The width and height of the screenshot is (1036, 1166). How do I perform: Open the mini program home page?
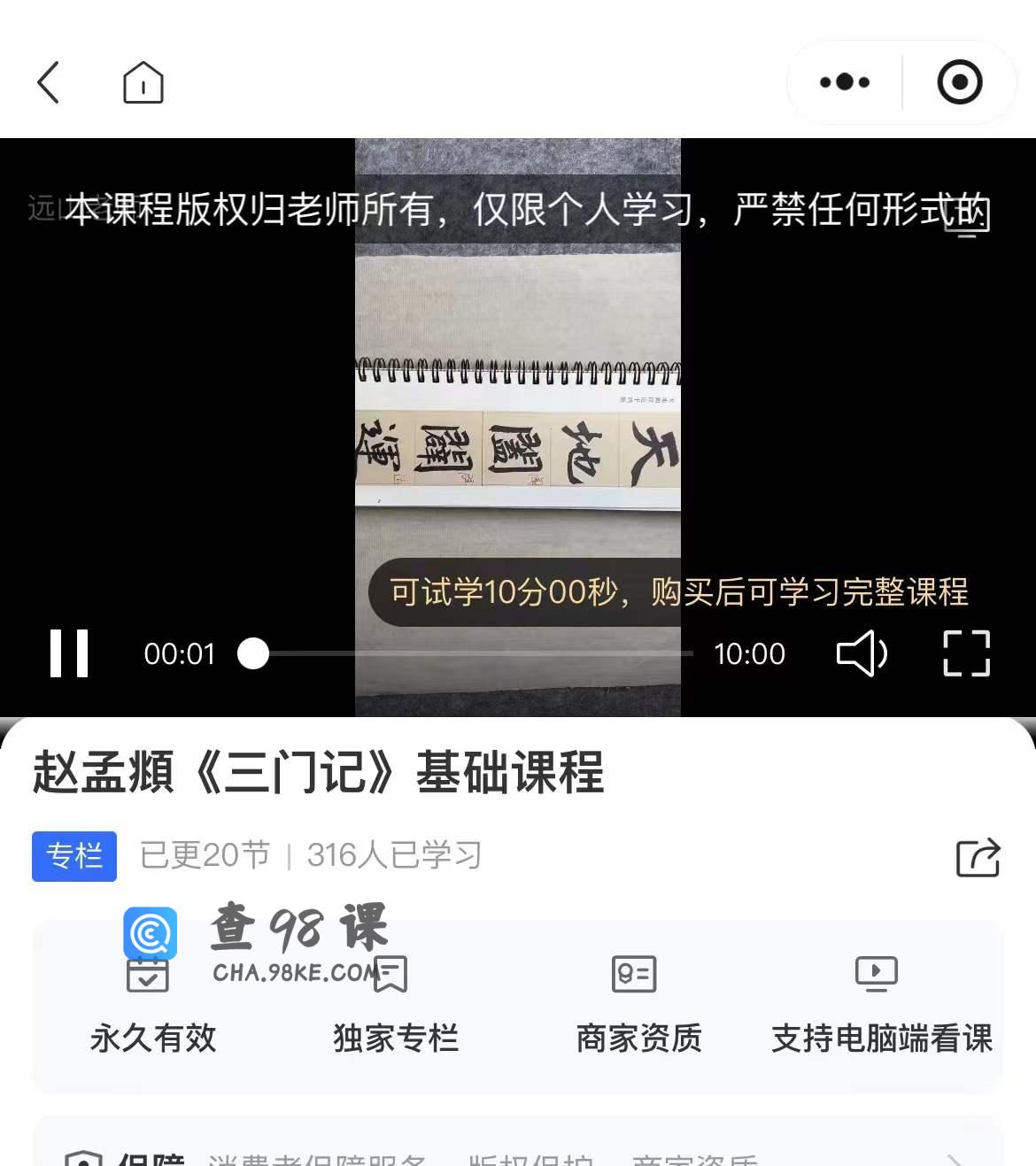143,83
